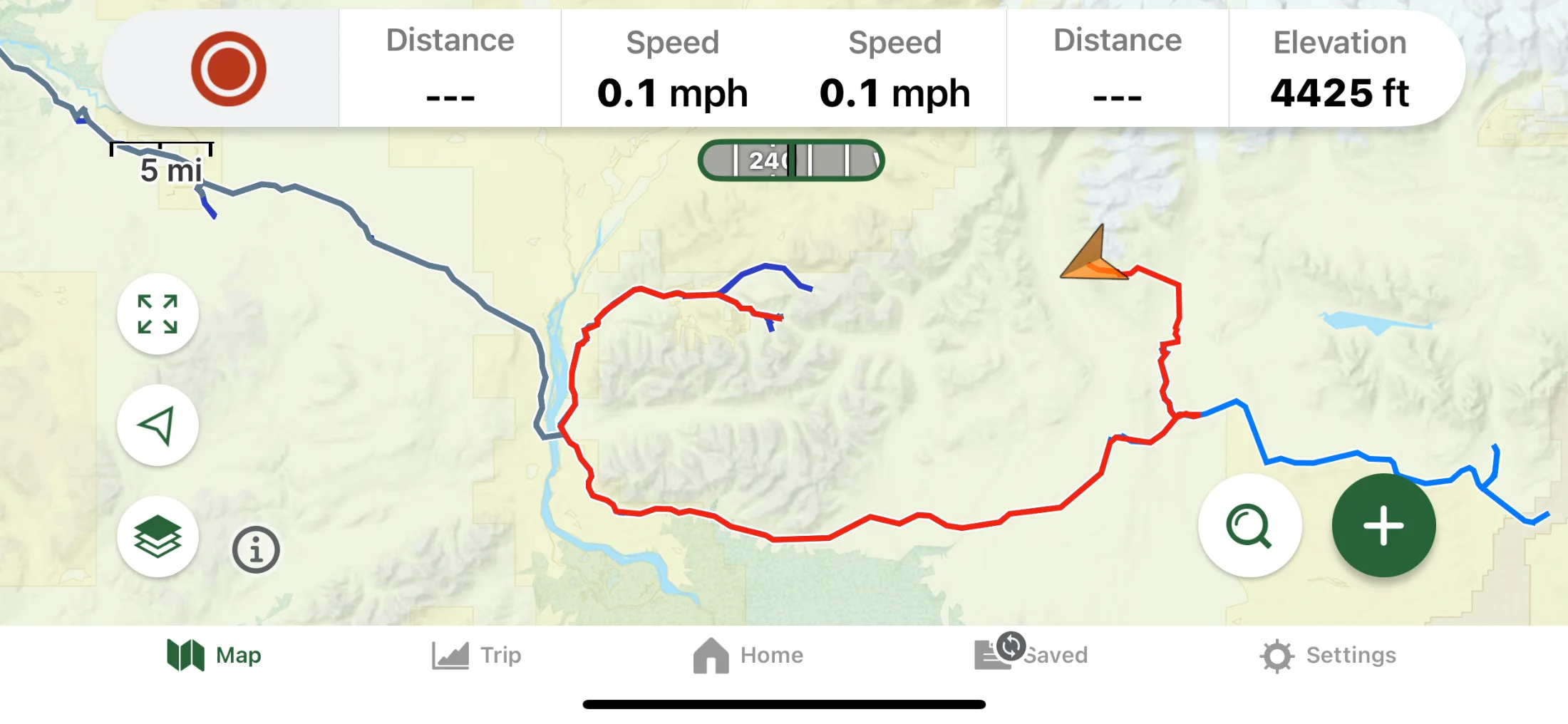Image resolution: width=1568 pixels, height=724 pixels.
Task: Tap the Elevation stat tile
Action: [1340, 69]
